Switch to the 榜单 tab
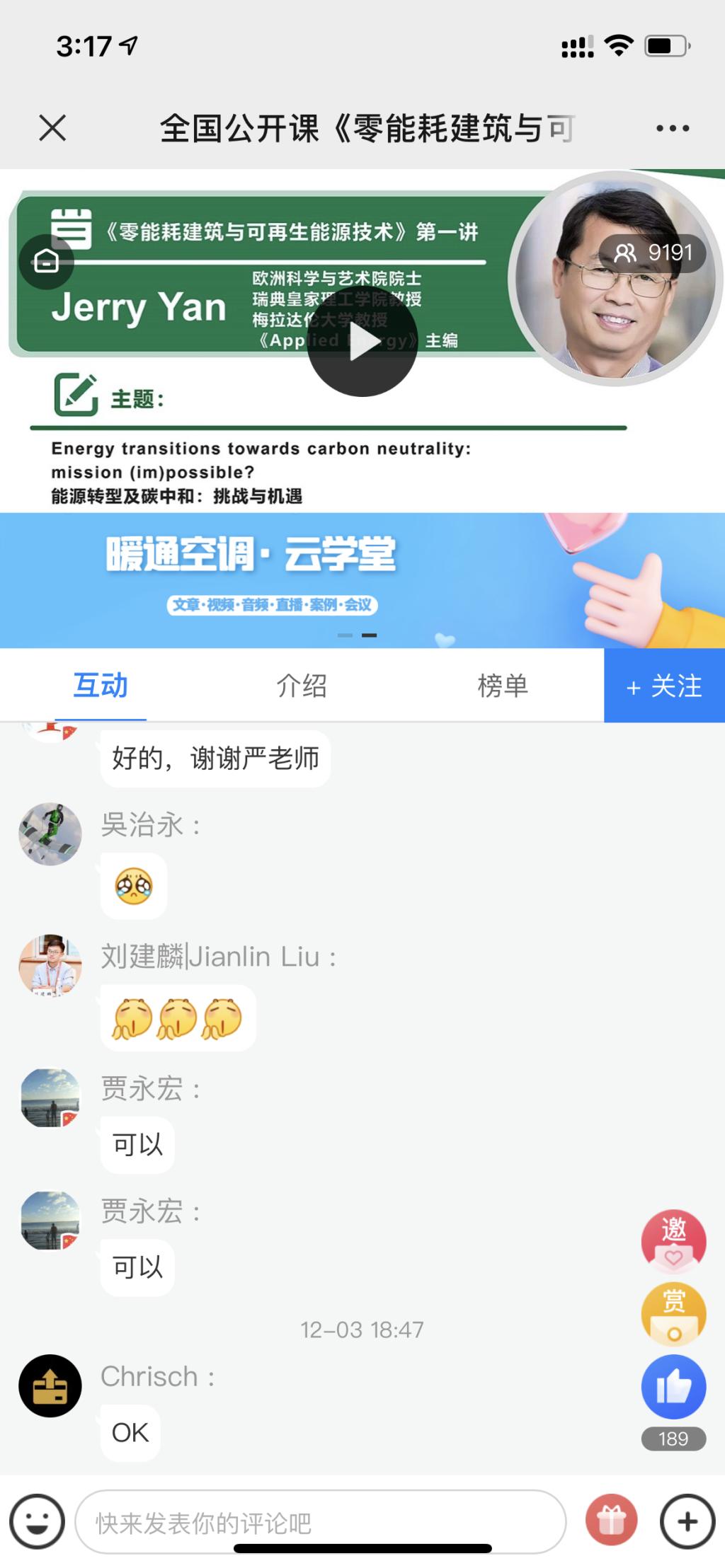Image resolution: width=725 pixels, height=1568 pixels. 503,685
